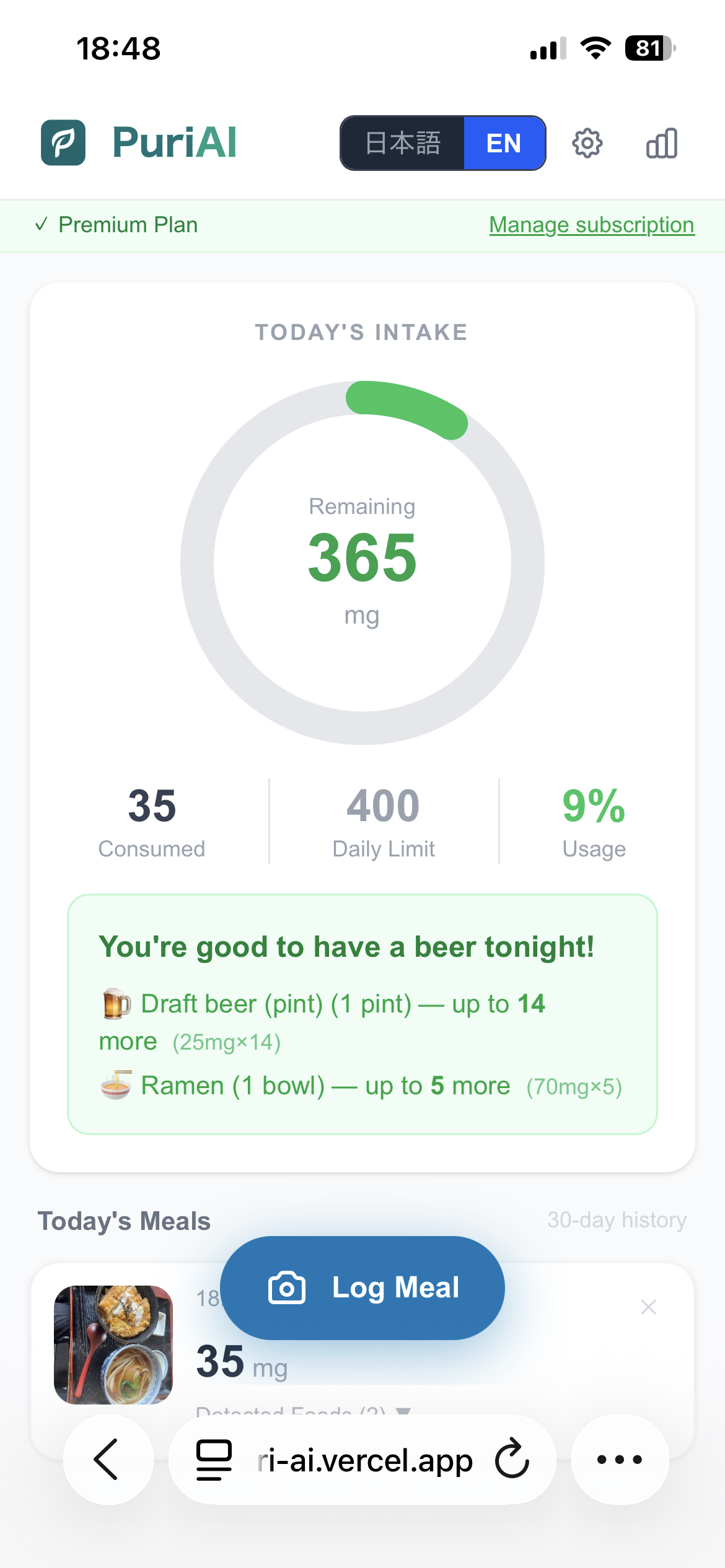Open the browser's more options menu

pyautogui.click(x=620, y=1460)
